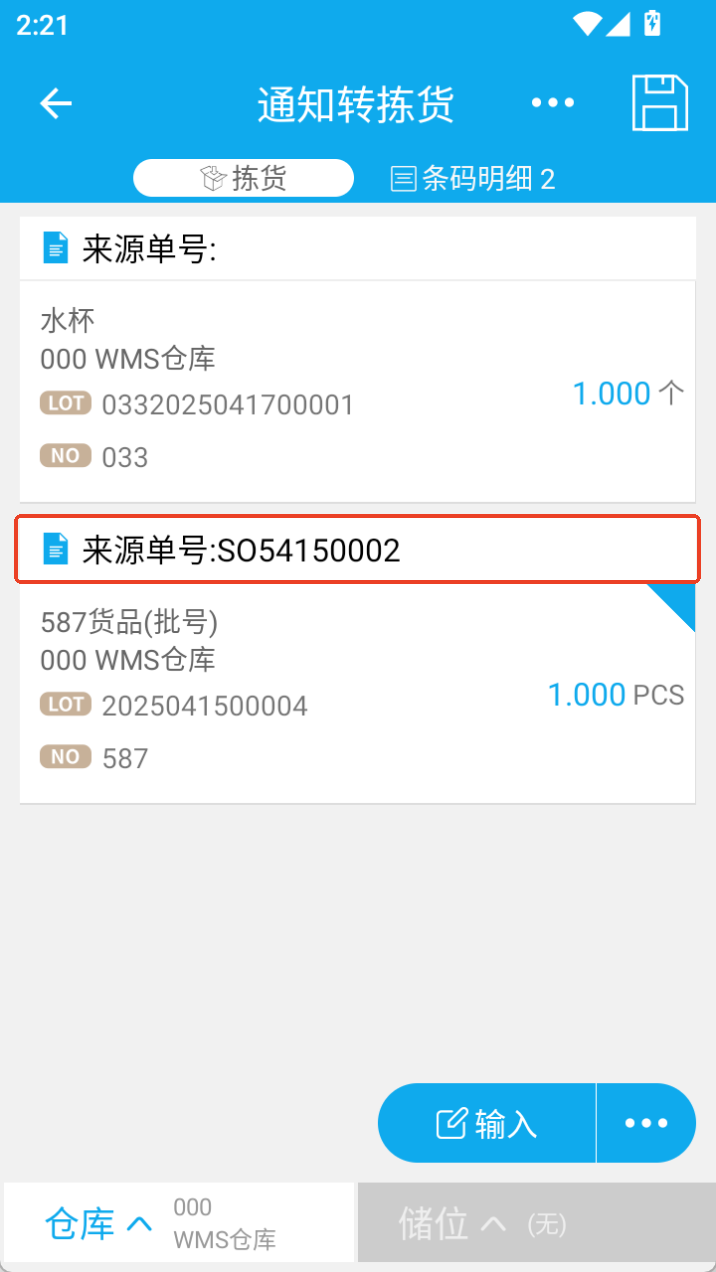The image size is (716, 1272).
Task: Open more options beside the 输入 button
Action: (x=646, y=1123)
